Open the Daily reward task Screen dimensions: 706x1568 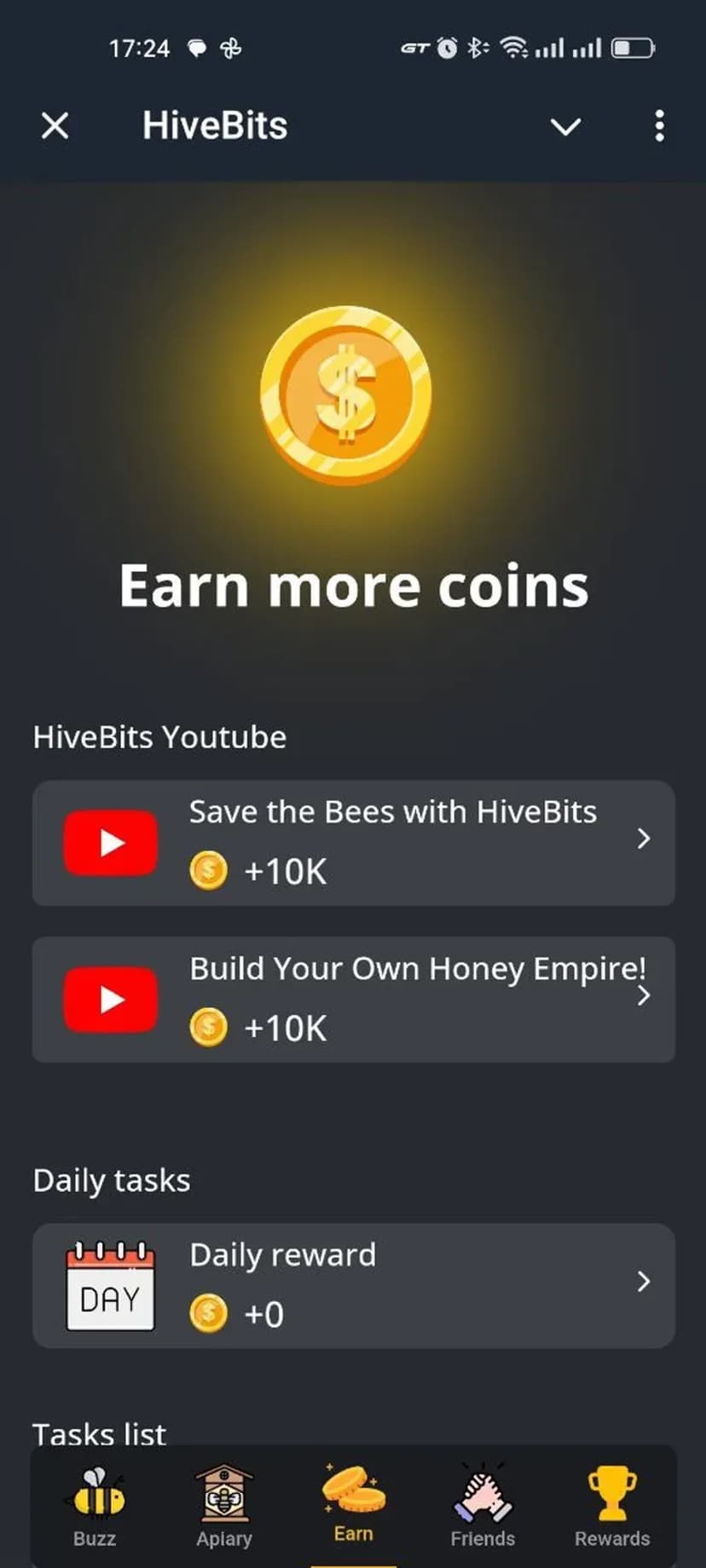pos(353,1285)
